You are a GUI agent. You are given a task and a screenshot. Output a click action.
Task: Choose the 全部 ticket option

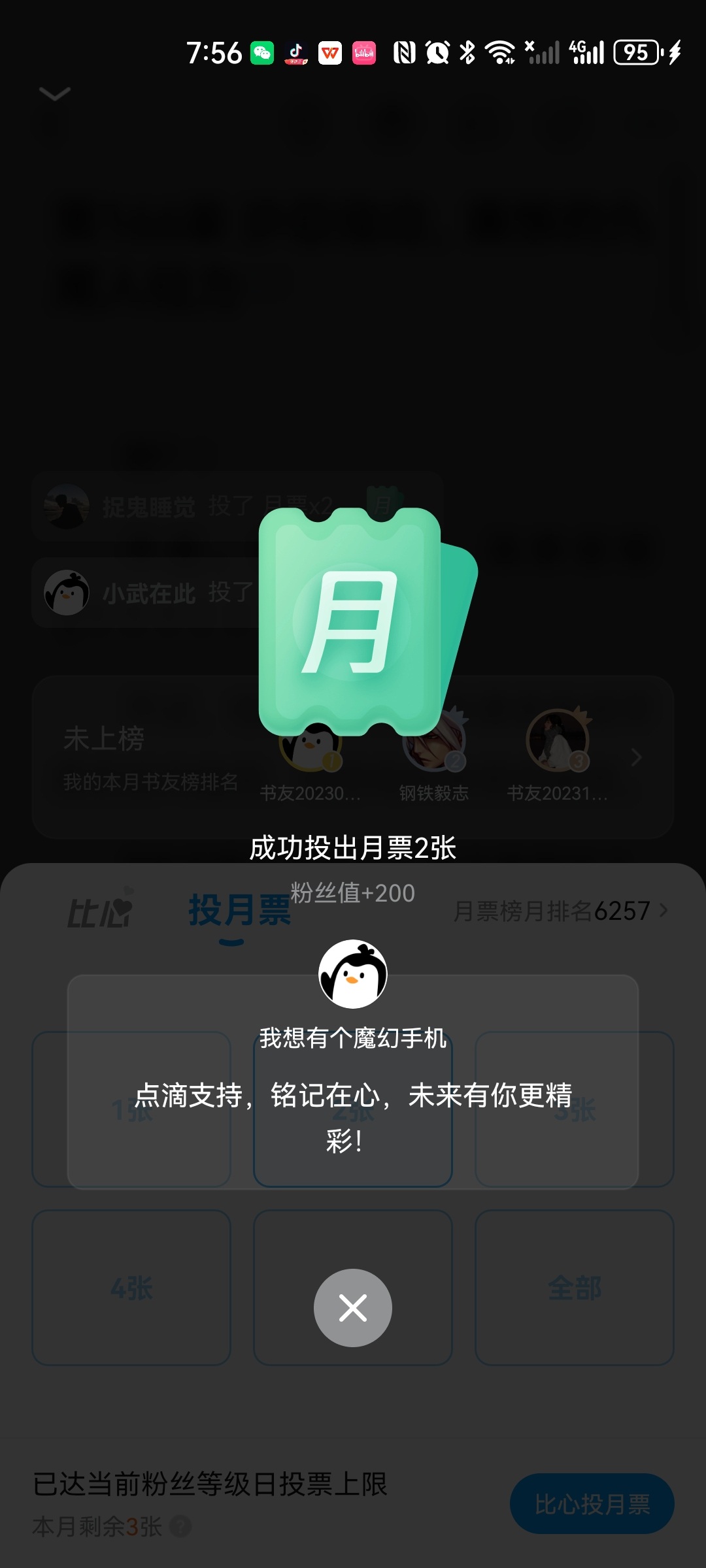click(575, 1288)
